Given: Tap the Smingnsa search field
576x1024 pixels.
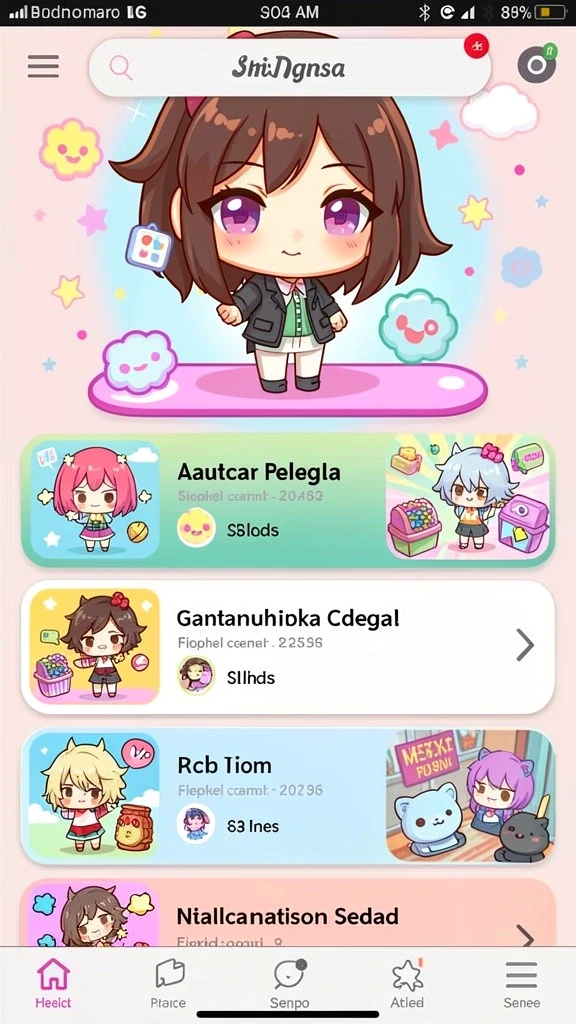Looking at the screenshot, I should point(289,67).
